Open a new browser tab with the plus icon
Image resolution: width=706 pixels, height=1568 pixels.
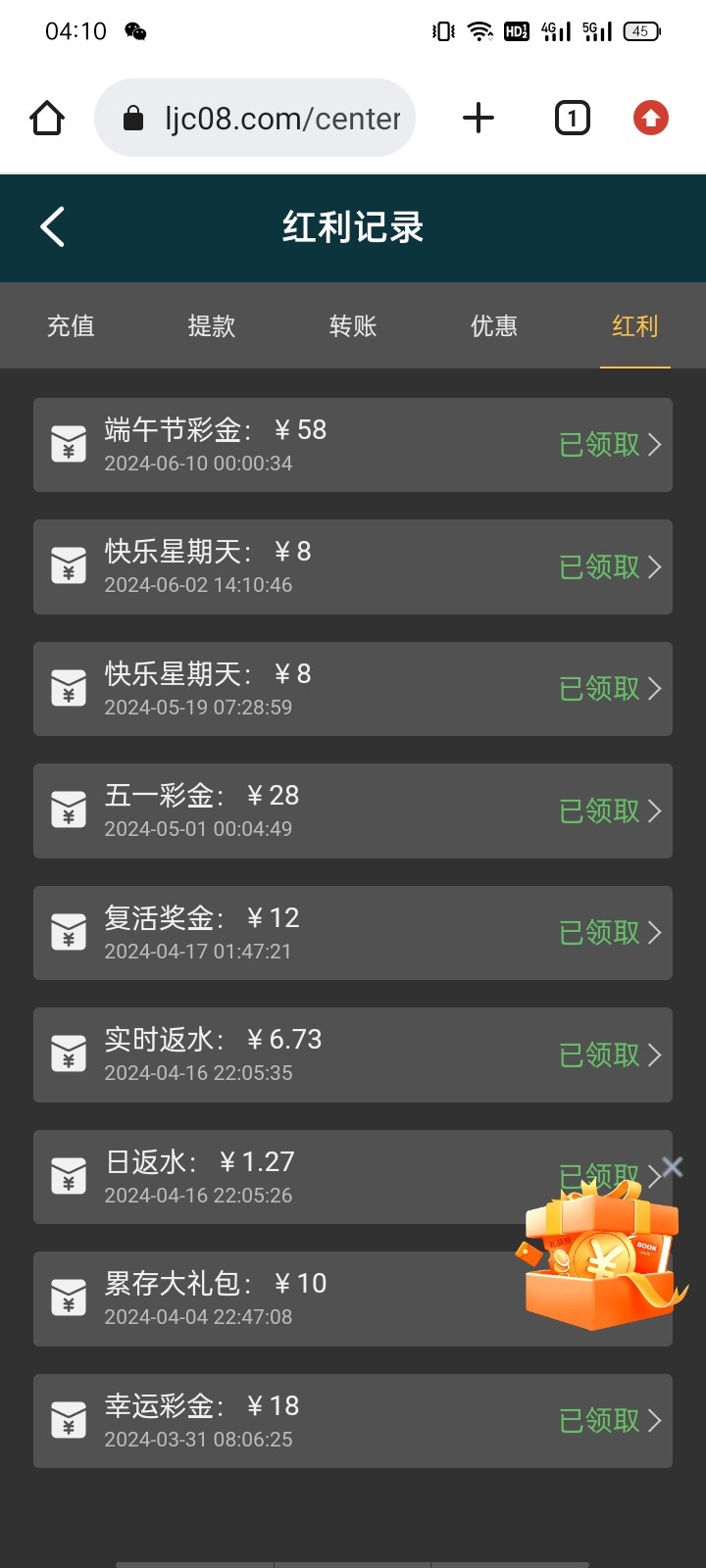pos(478,118)
